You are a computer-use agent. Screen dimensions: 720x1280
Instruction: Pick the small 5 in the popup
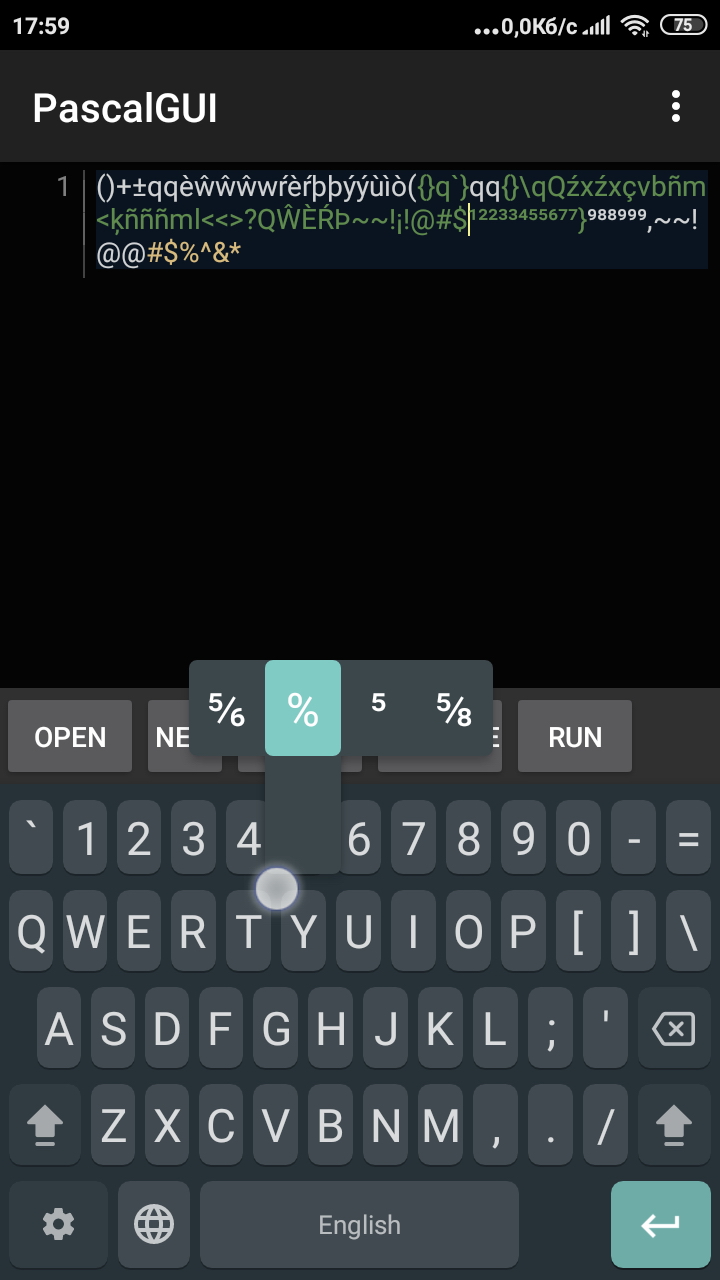[x=378, y=704]
